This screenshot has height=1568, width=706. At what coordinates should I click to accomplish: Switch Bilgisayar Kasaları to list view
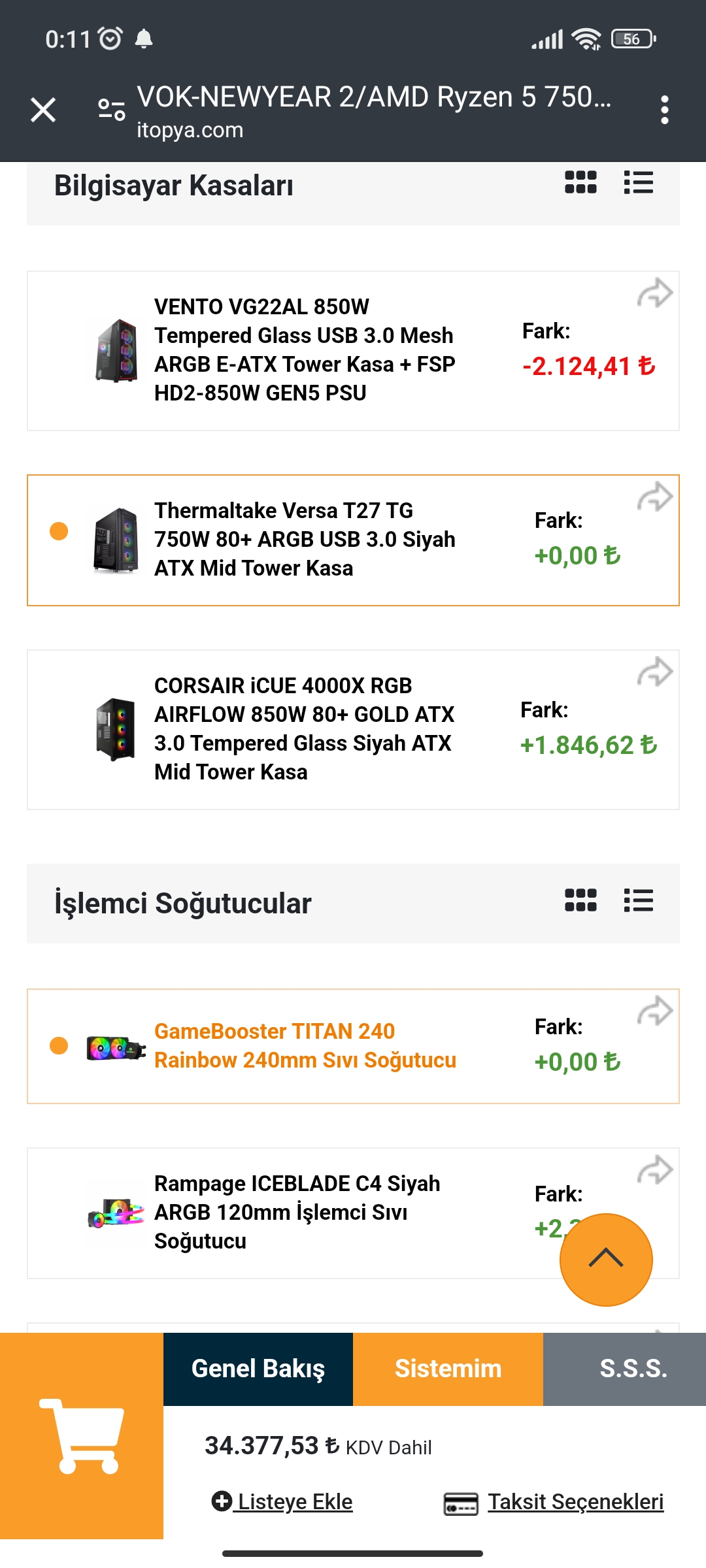click(x=638, y=183)
